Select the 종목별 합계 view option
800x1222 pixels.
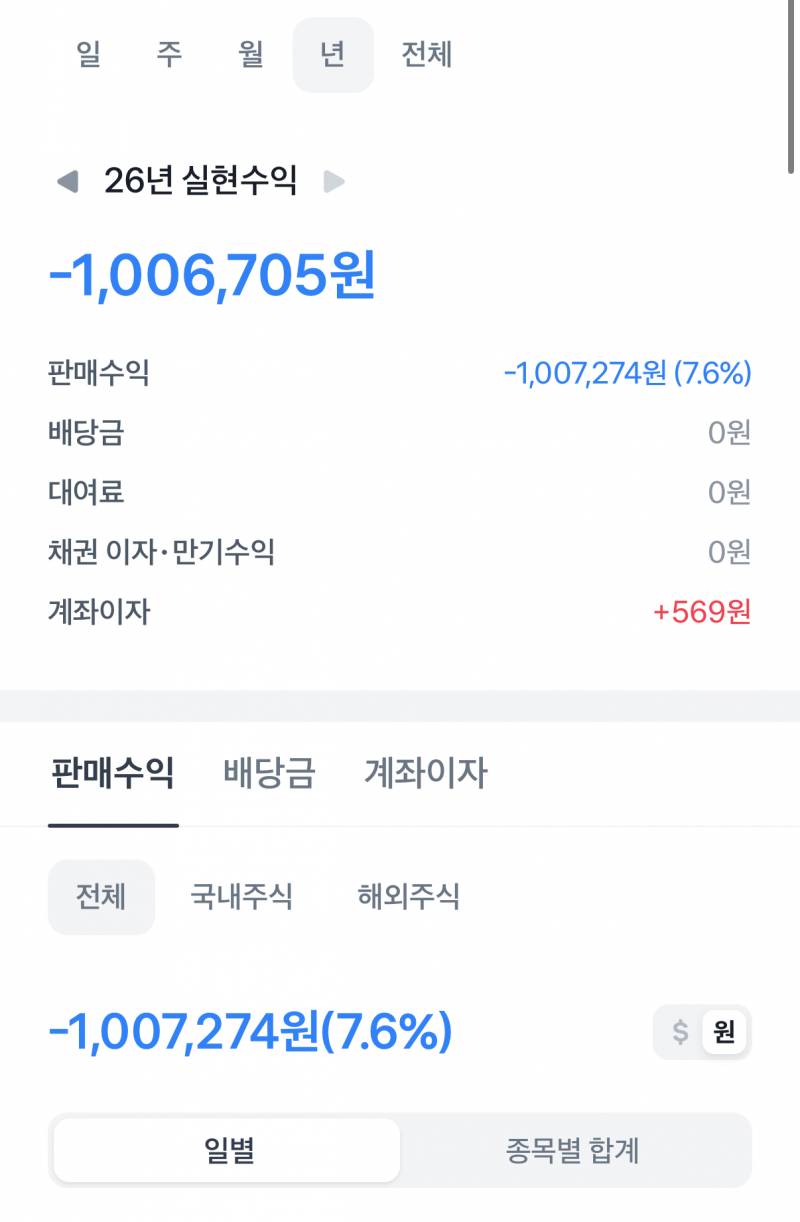[x=574, y=1151]
